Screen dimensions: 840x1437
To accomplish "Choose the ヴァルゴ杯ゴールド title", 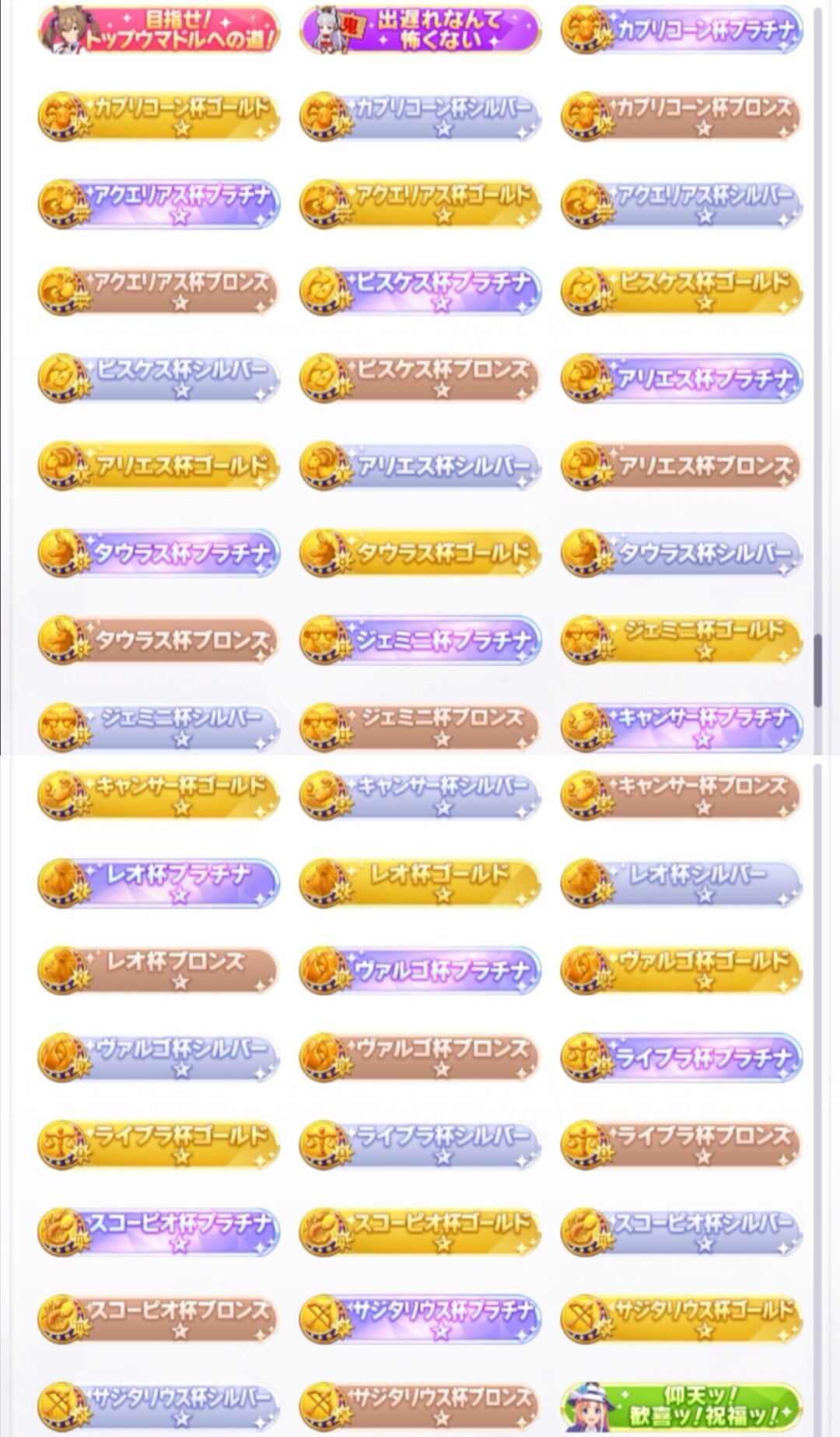I will point(681,970).
